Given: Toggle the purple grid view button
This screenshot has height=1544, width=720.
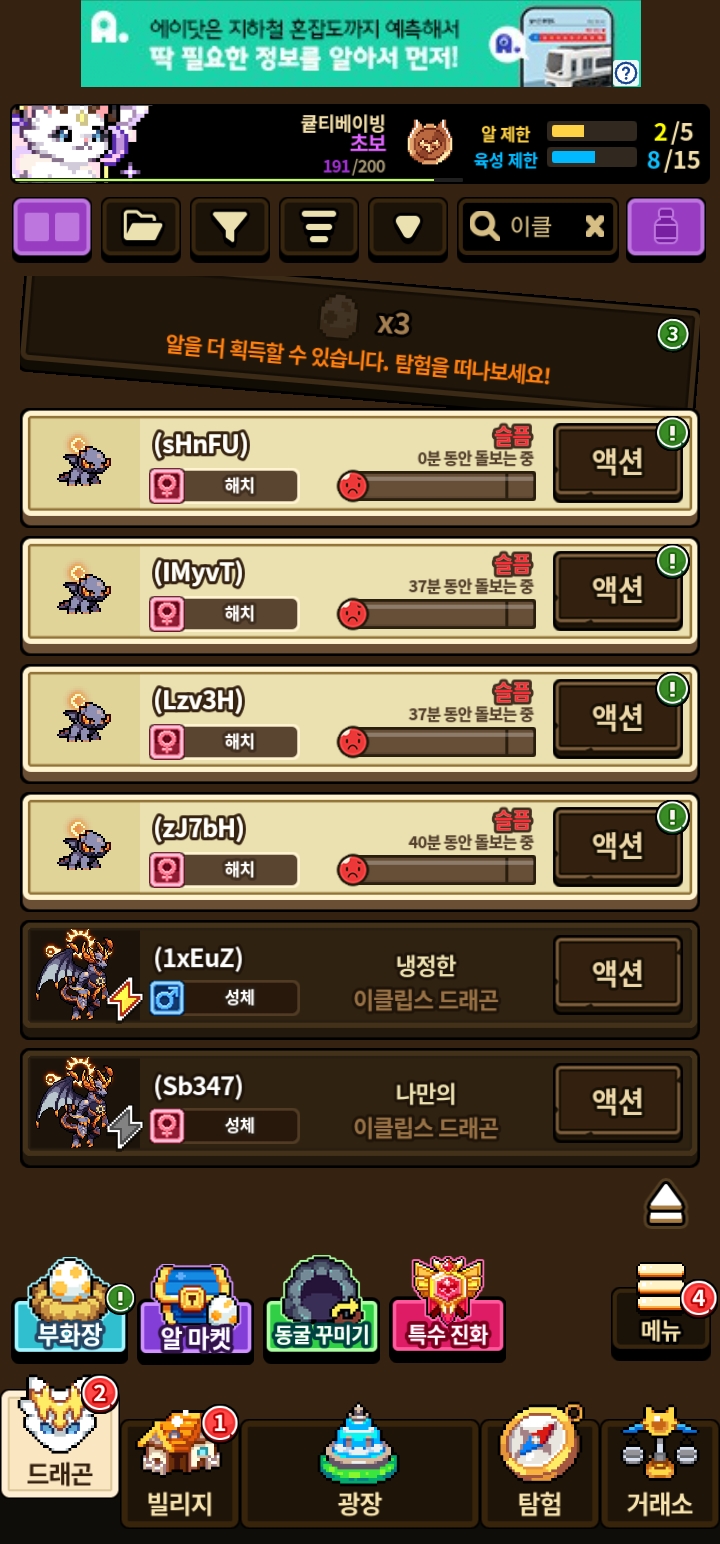Looking at the screenshot, I should pyautogui.click(x=52, y=228).
